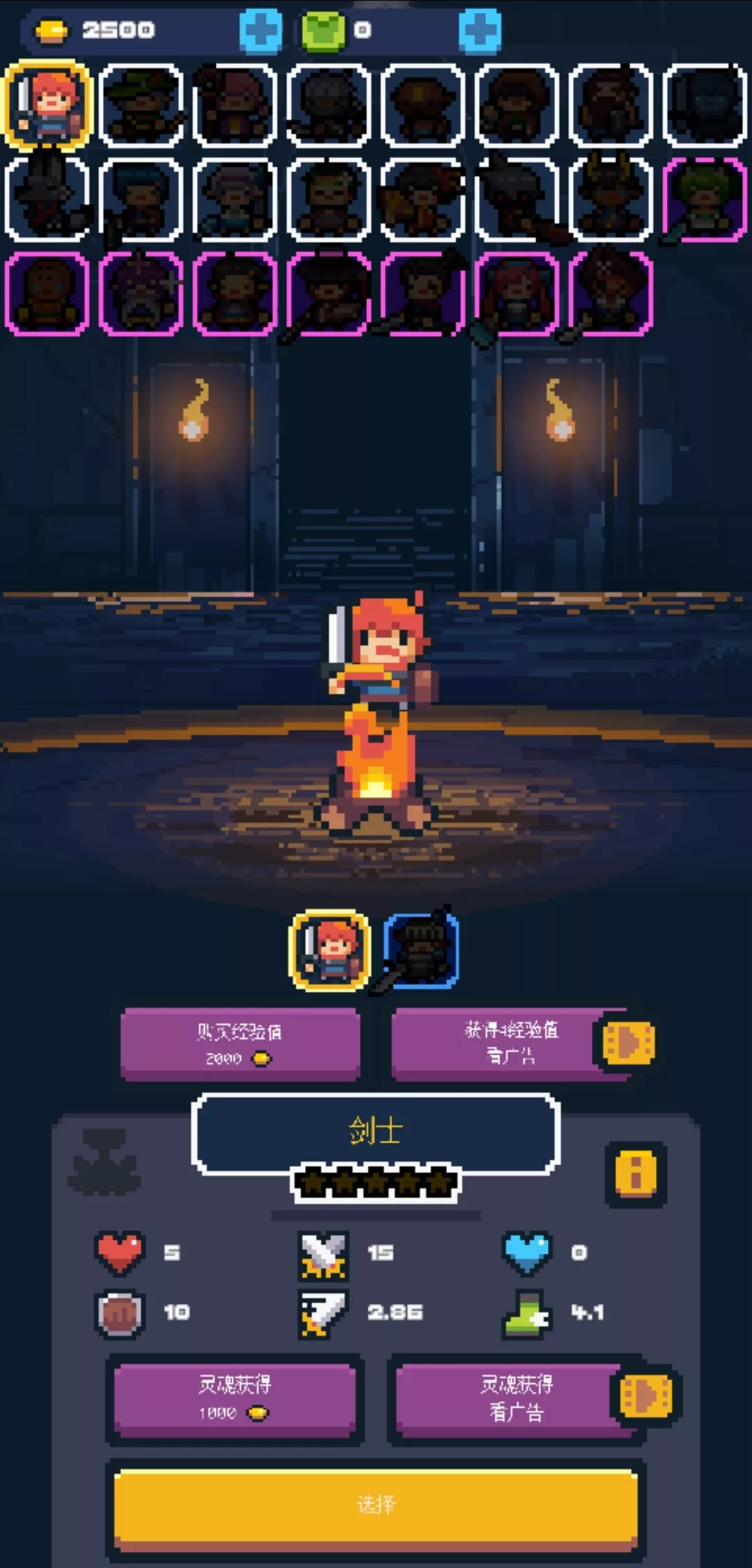
Task: Add more gold coins with plus button
Action: 260,31
